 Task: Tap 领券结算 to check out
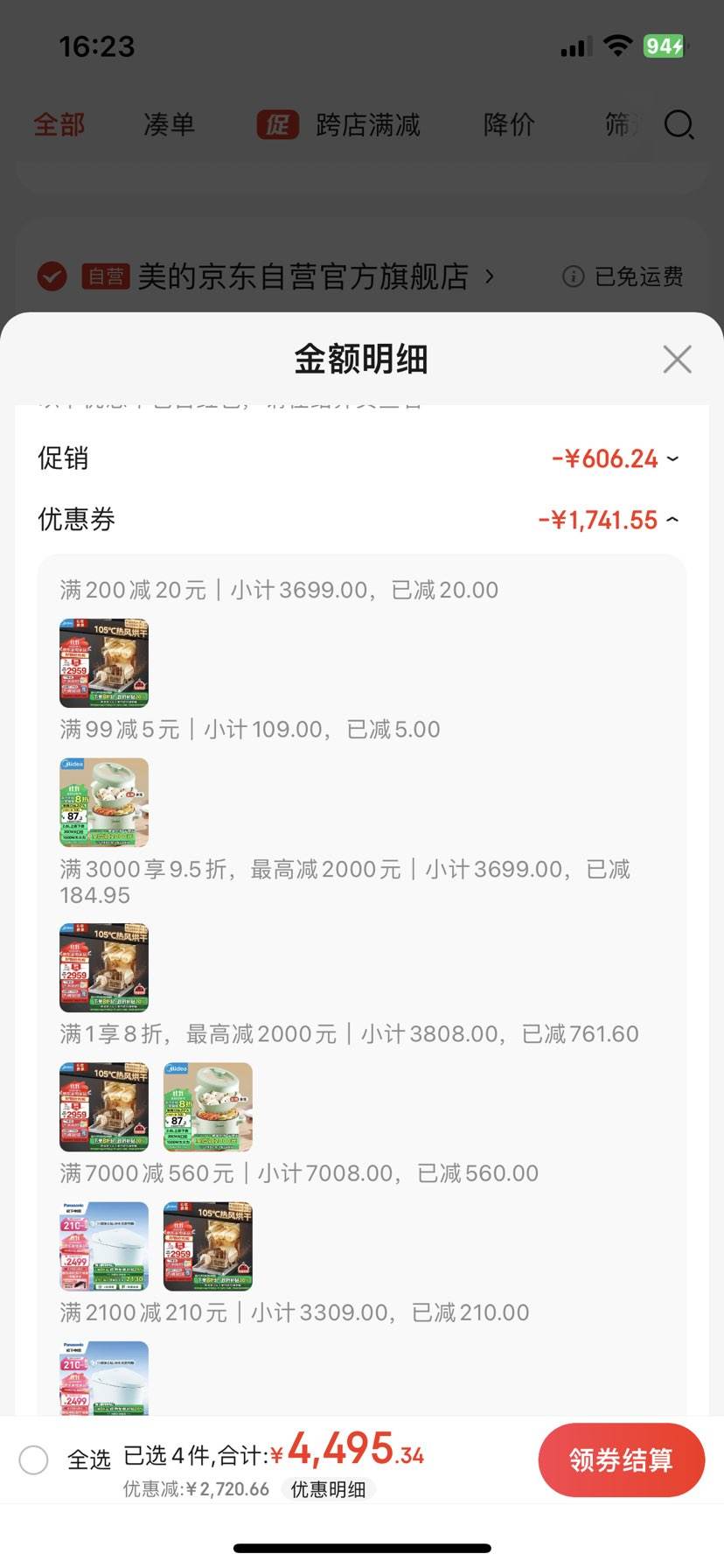click(621, 1460)
